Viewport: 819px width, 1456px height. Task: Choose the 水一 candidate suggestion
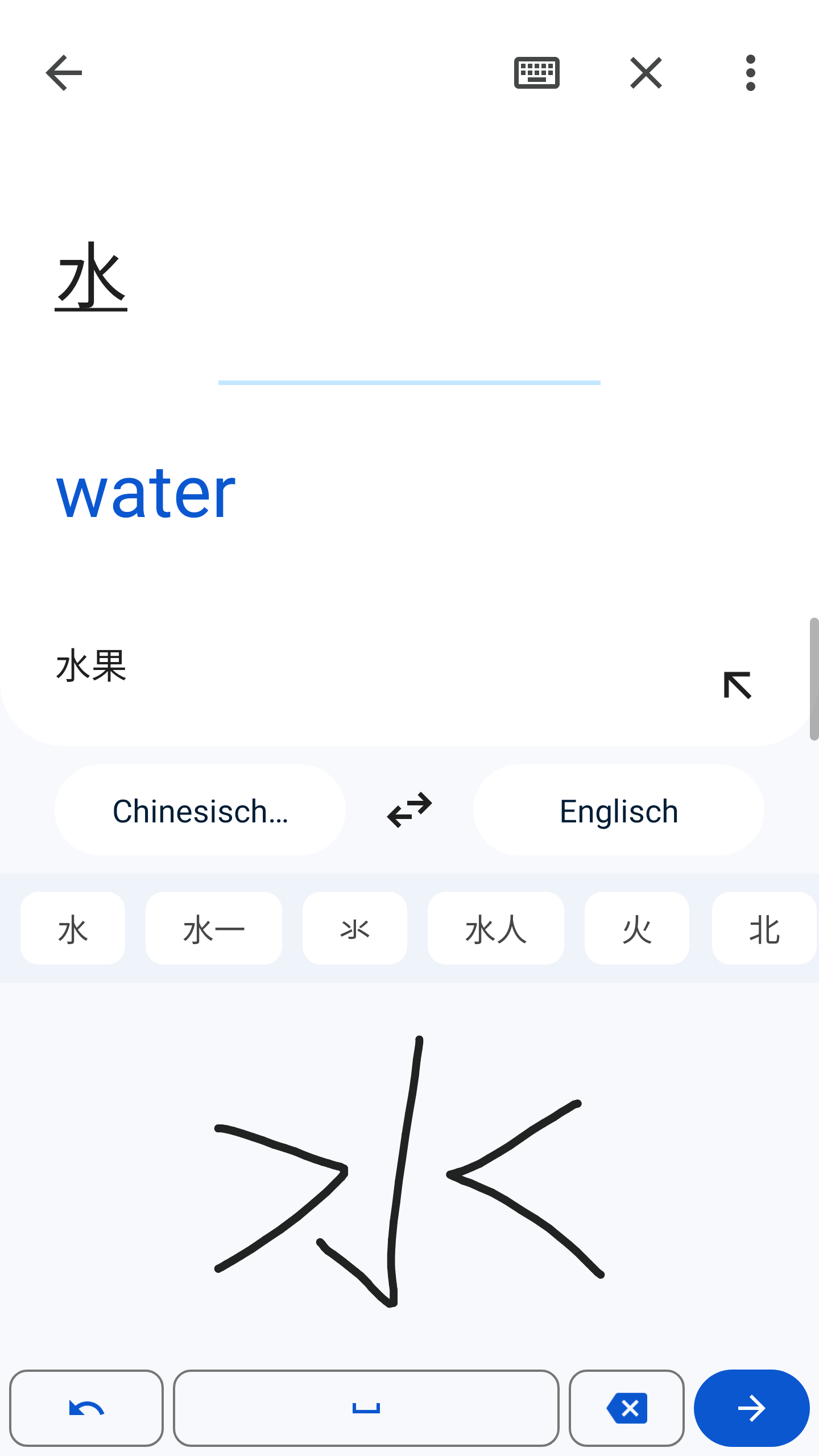coord(214,929)
